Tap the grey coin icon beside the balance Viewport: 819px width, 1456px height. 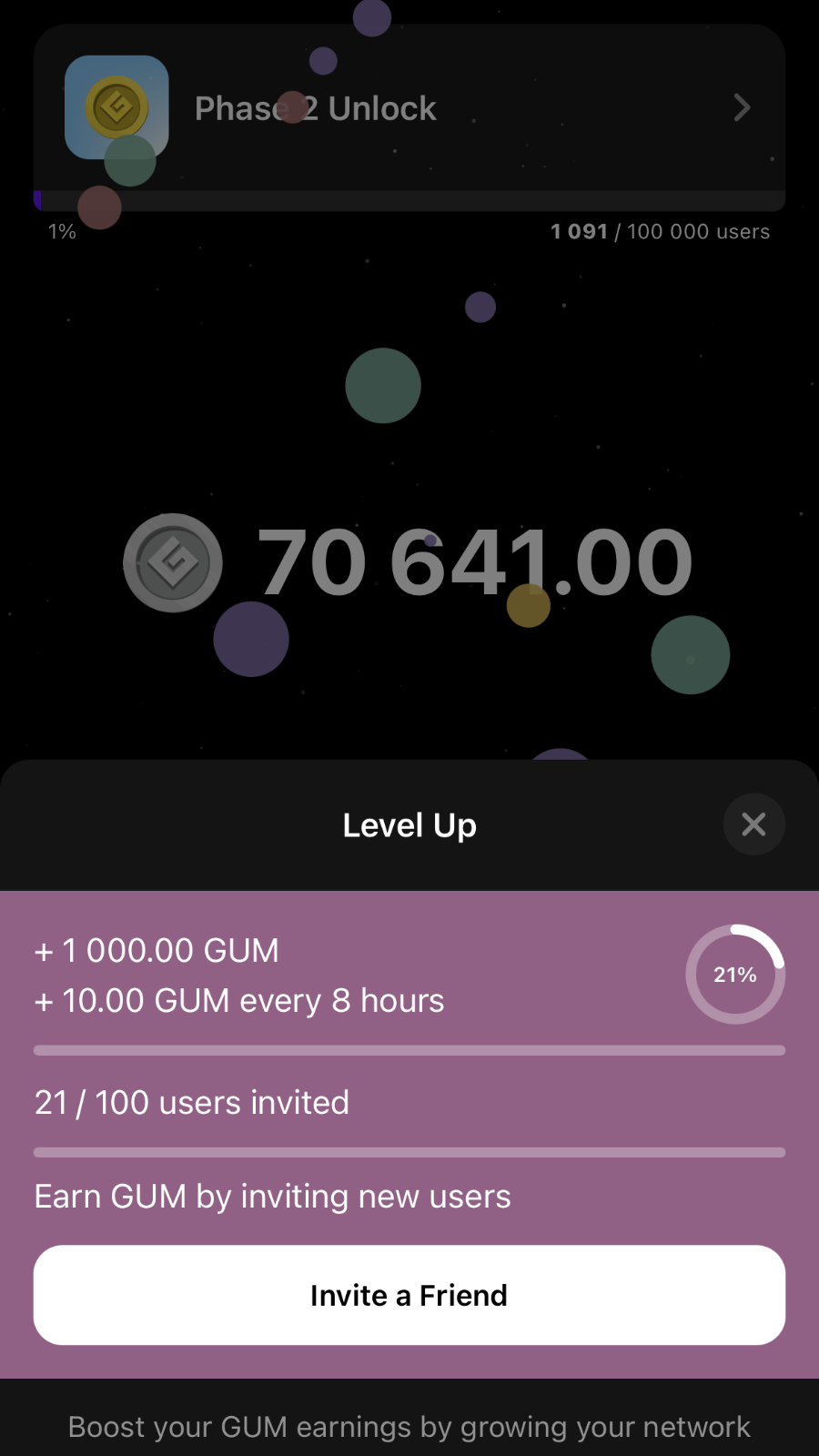pos(173,562)
